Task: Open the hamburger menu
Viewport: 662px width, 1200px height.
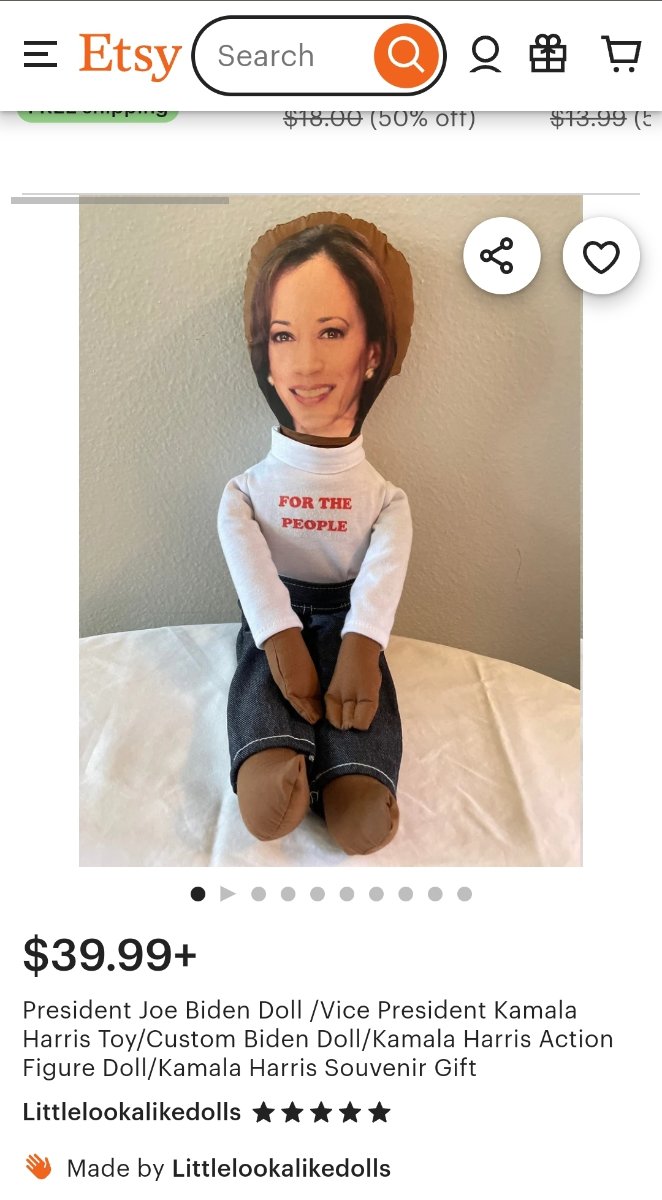Action: 40,55
